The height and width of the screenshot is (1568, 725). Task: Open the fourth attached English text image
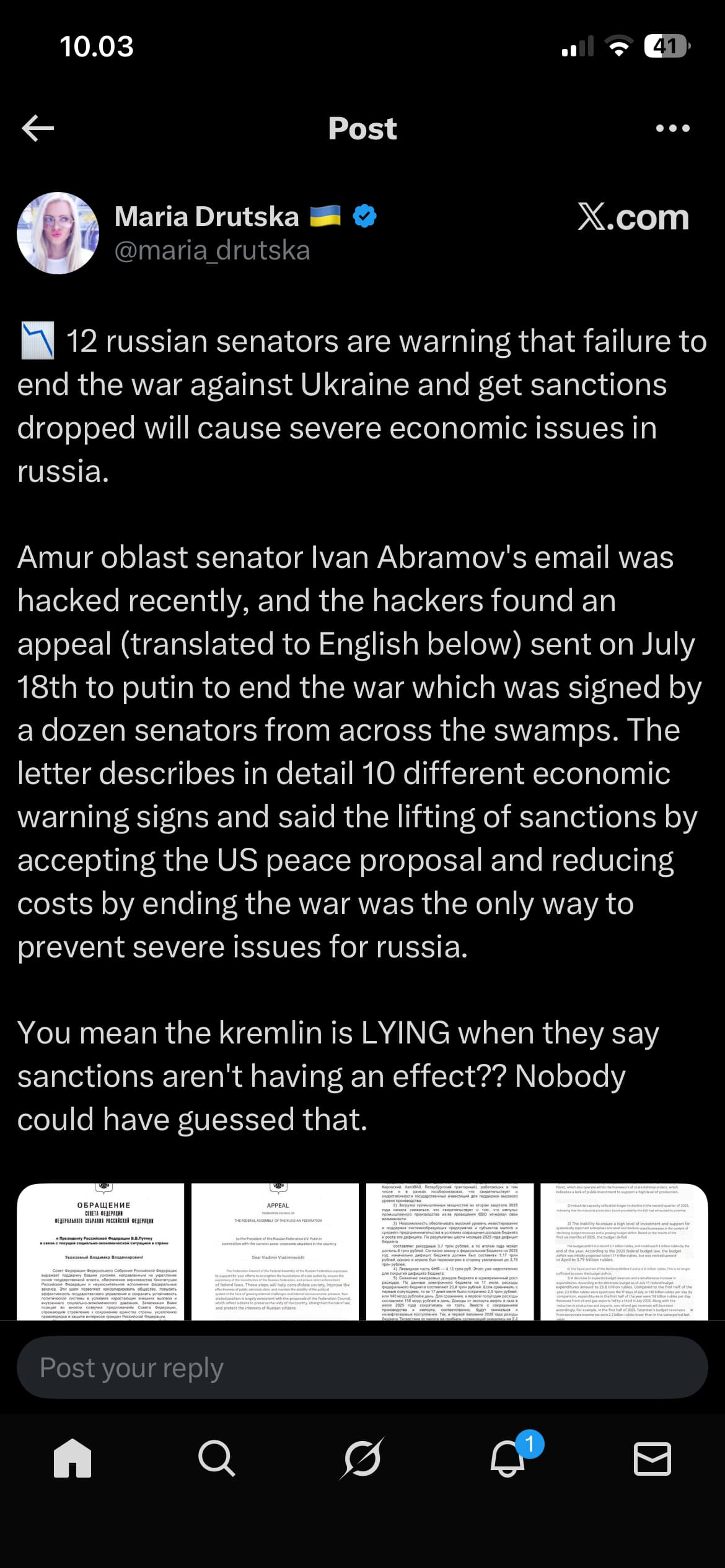point(624,1251)
